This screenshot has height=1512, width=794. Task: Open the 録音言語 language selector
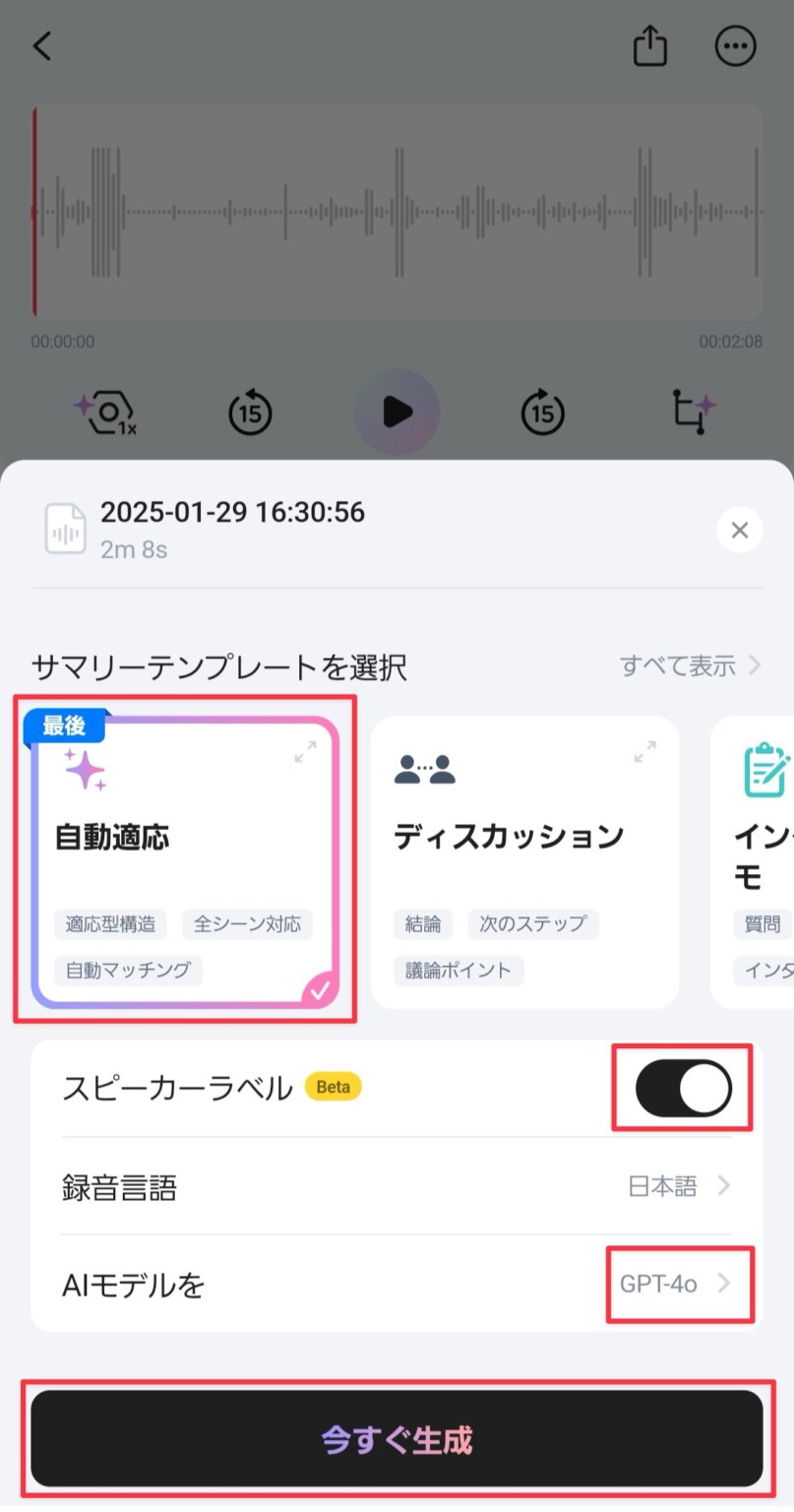[678, 1186]
